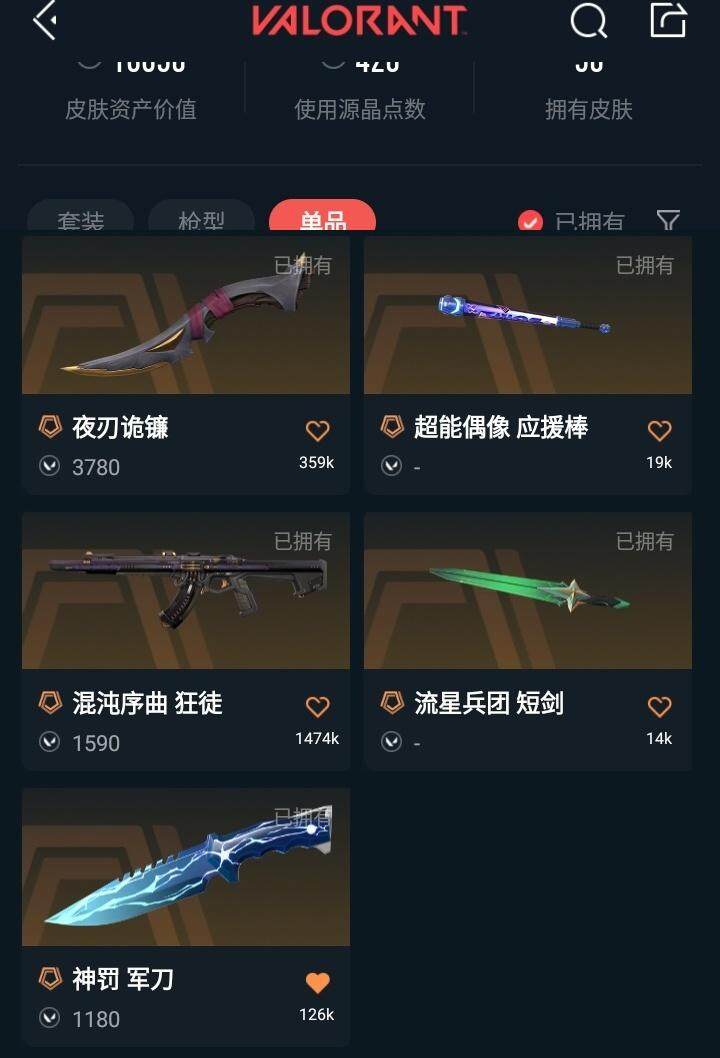Go back using the top-left arrow
The height and width of the screenshot is (1058, 720).
tap(45, 20)
